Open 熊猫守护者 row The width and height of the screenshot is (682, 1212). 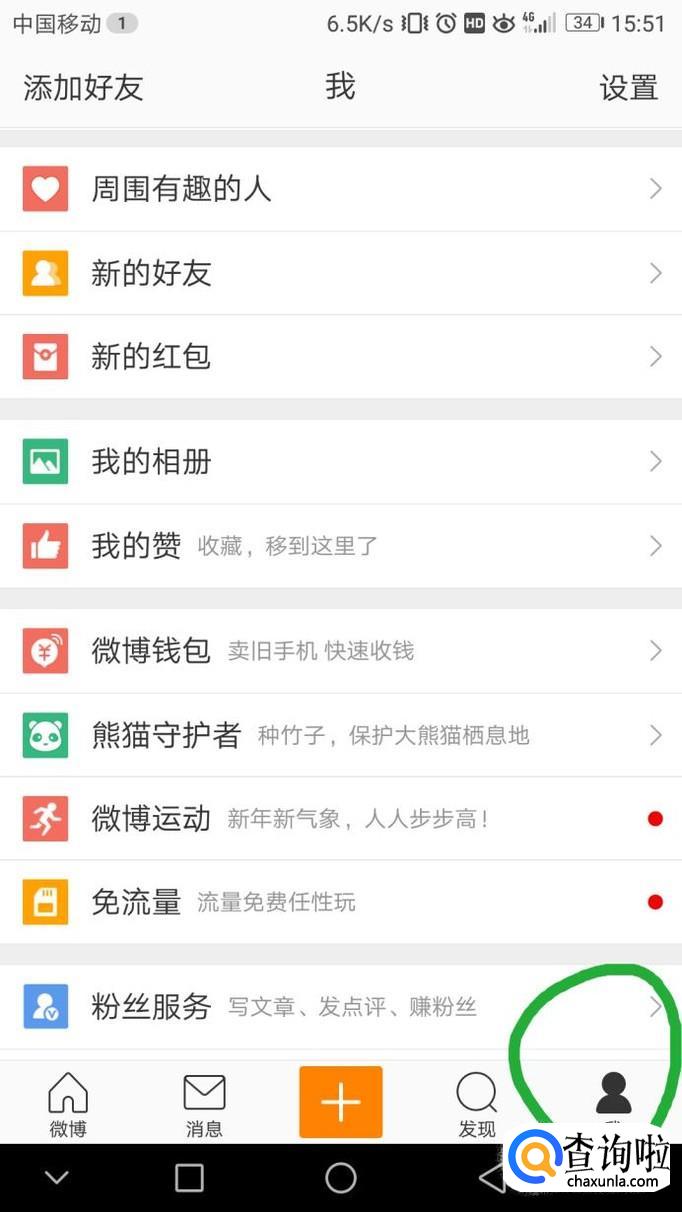[x=340, y=736]
